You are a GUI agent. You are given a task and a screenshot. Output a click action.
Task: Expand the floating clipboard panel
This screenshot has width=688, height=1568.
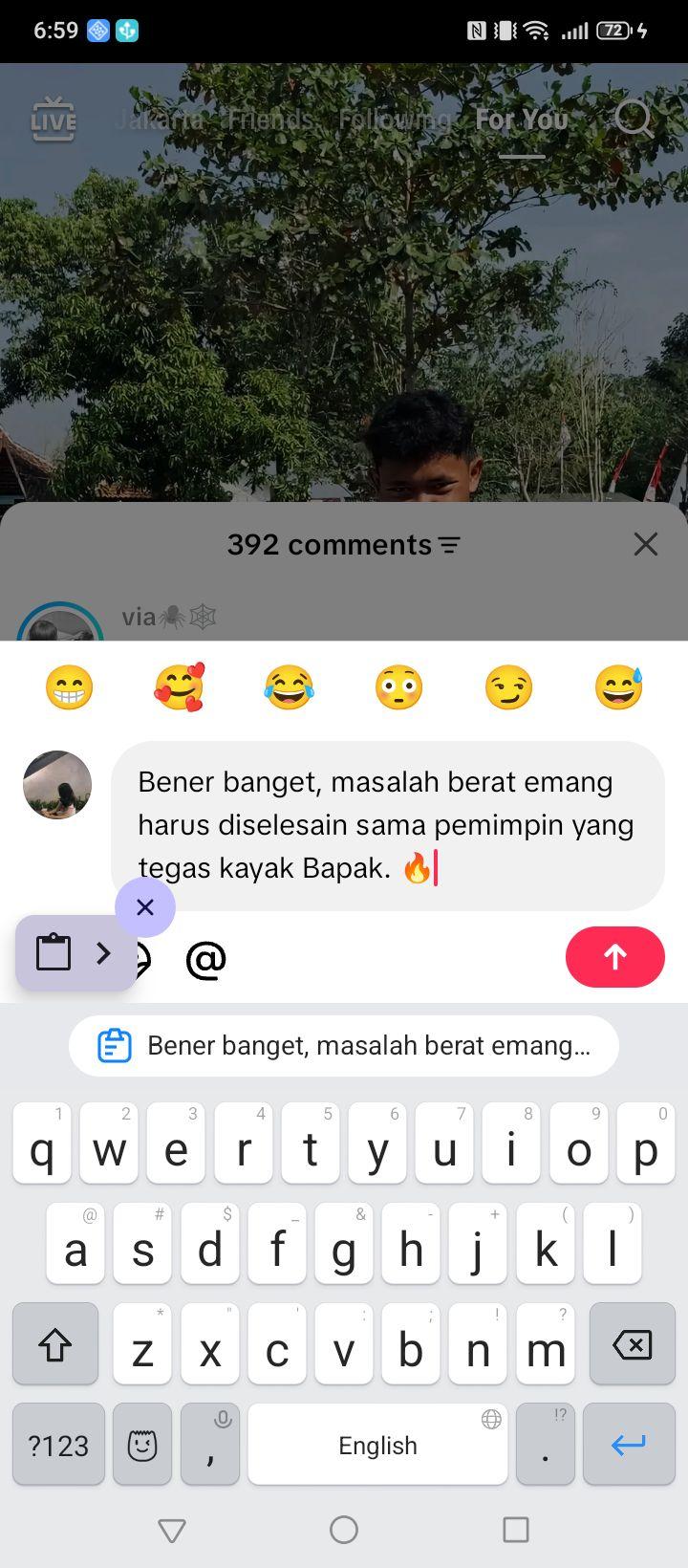[103, 953]
